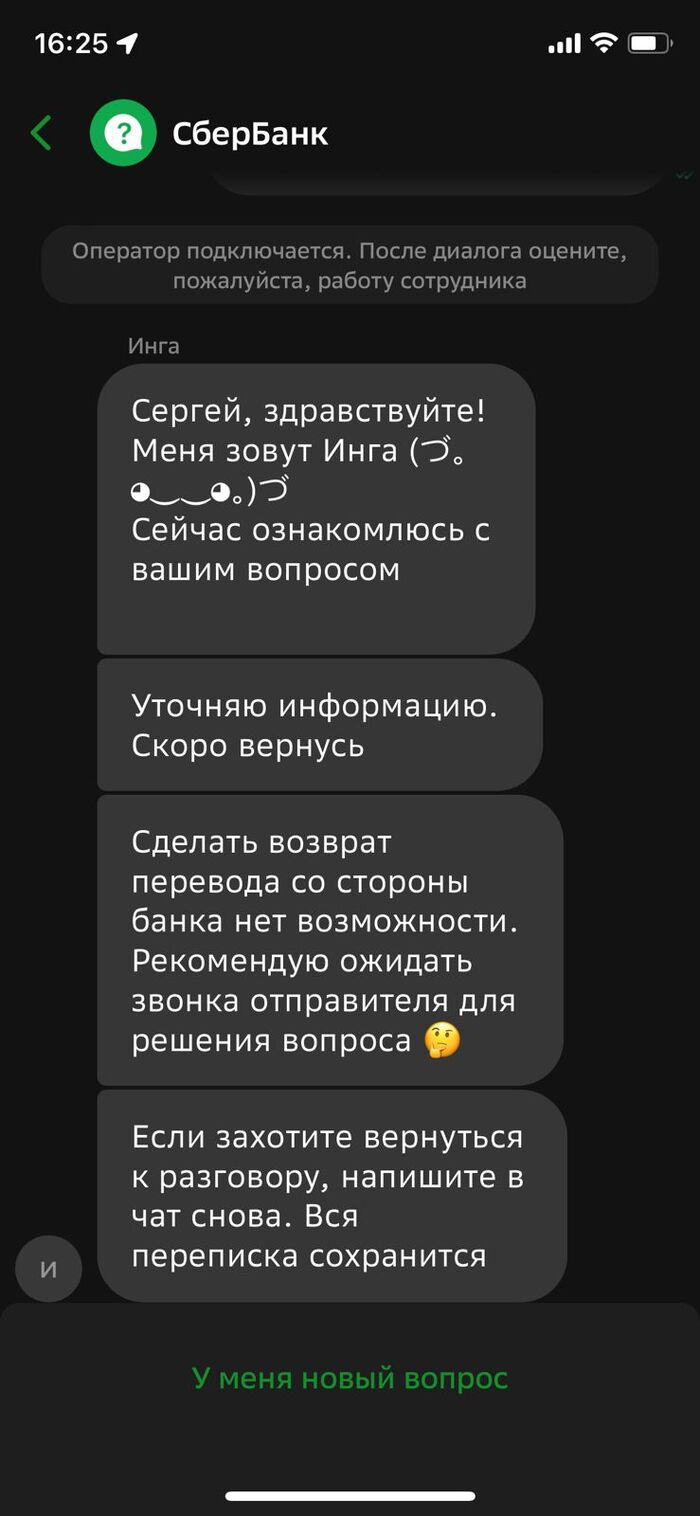Screen dimensions: 700x1516
Task: Go back using the green arrow
Action: [41, 133]
